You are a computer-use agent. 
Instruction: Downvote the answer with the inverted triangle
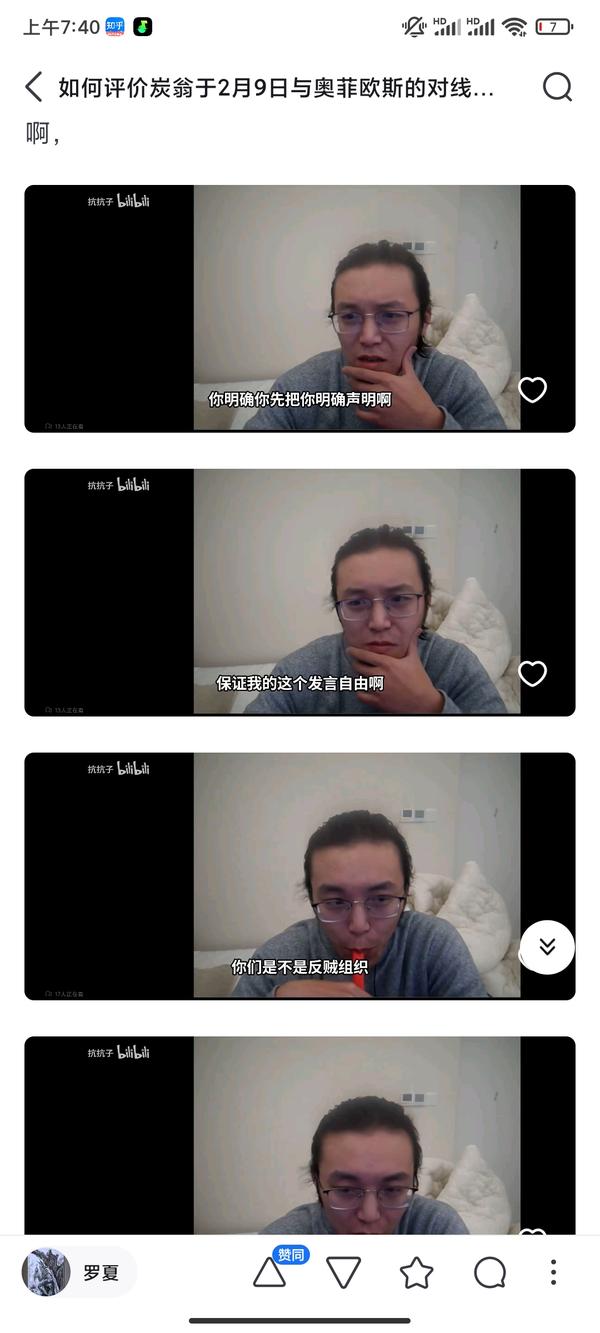click(343, 1273)
